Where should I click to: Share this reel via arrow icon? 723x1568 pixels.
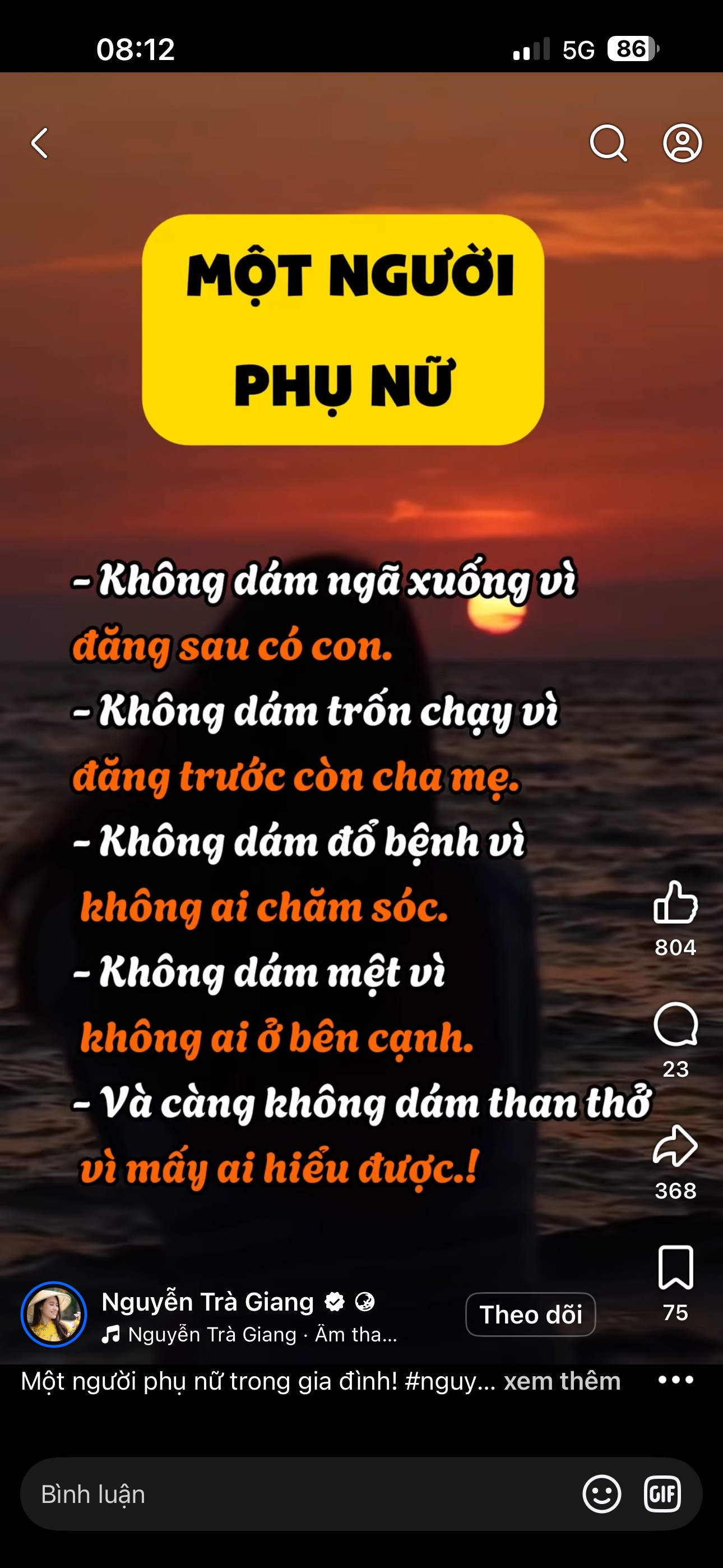(x=675, y=1146)
